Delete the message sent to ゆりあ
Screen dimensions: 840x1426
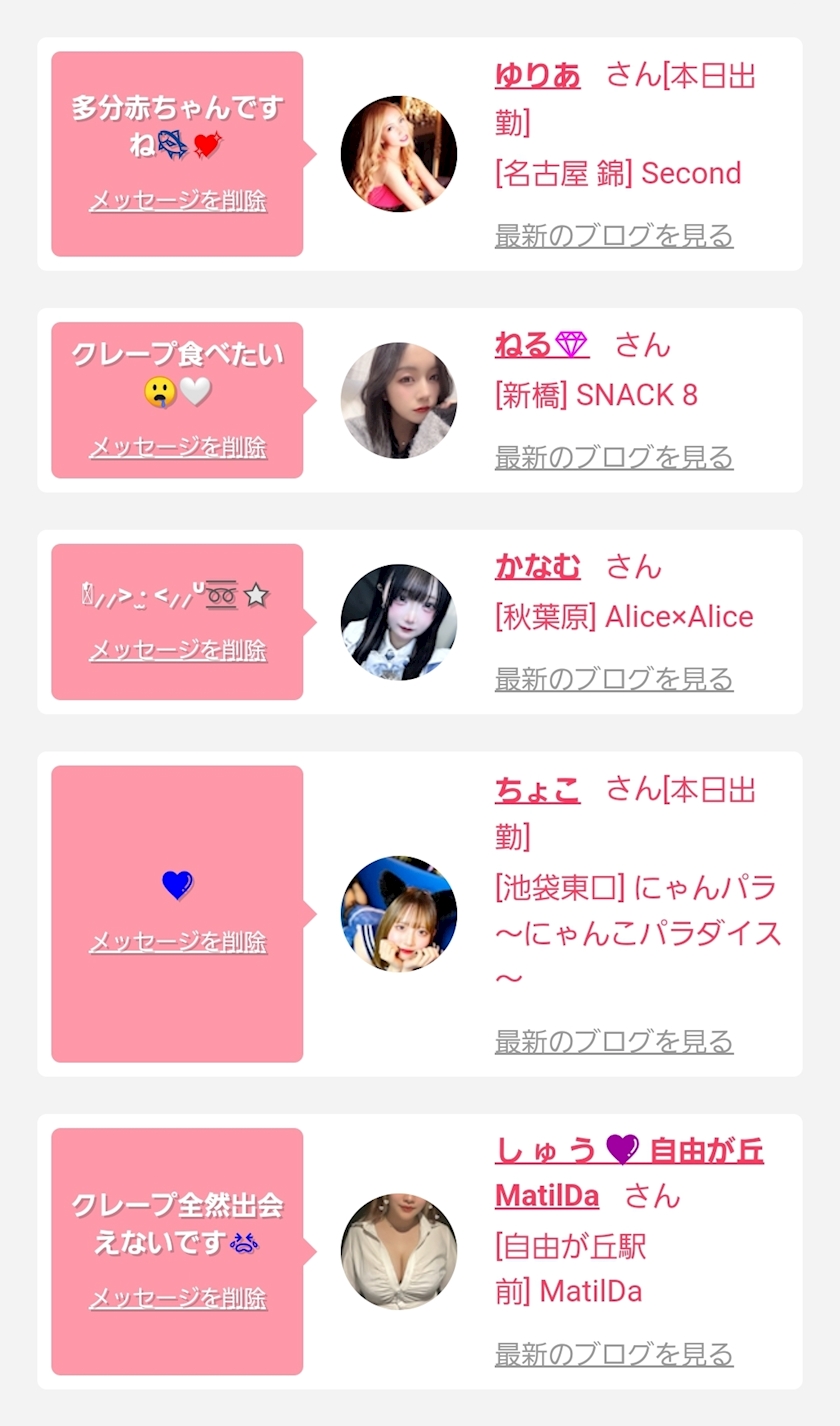click(178, 201)
